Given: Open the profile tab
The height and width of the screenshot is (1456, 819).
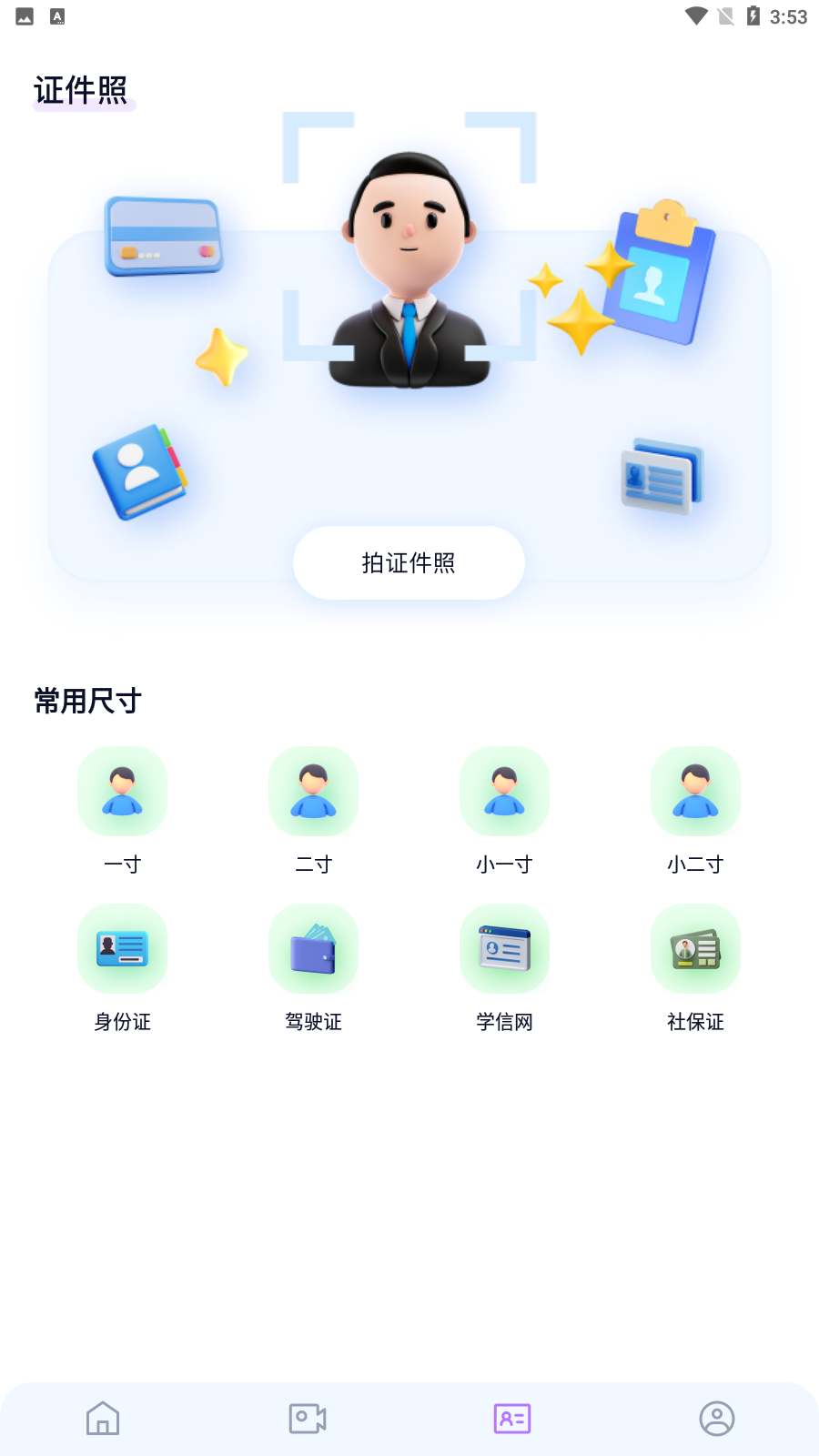Looking at the screenshot, I should 717,1418.
